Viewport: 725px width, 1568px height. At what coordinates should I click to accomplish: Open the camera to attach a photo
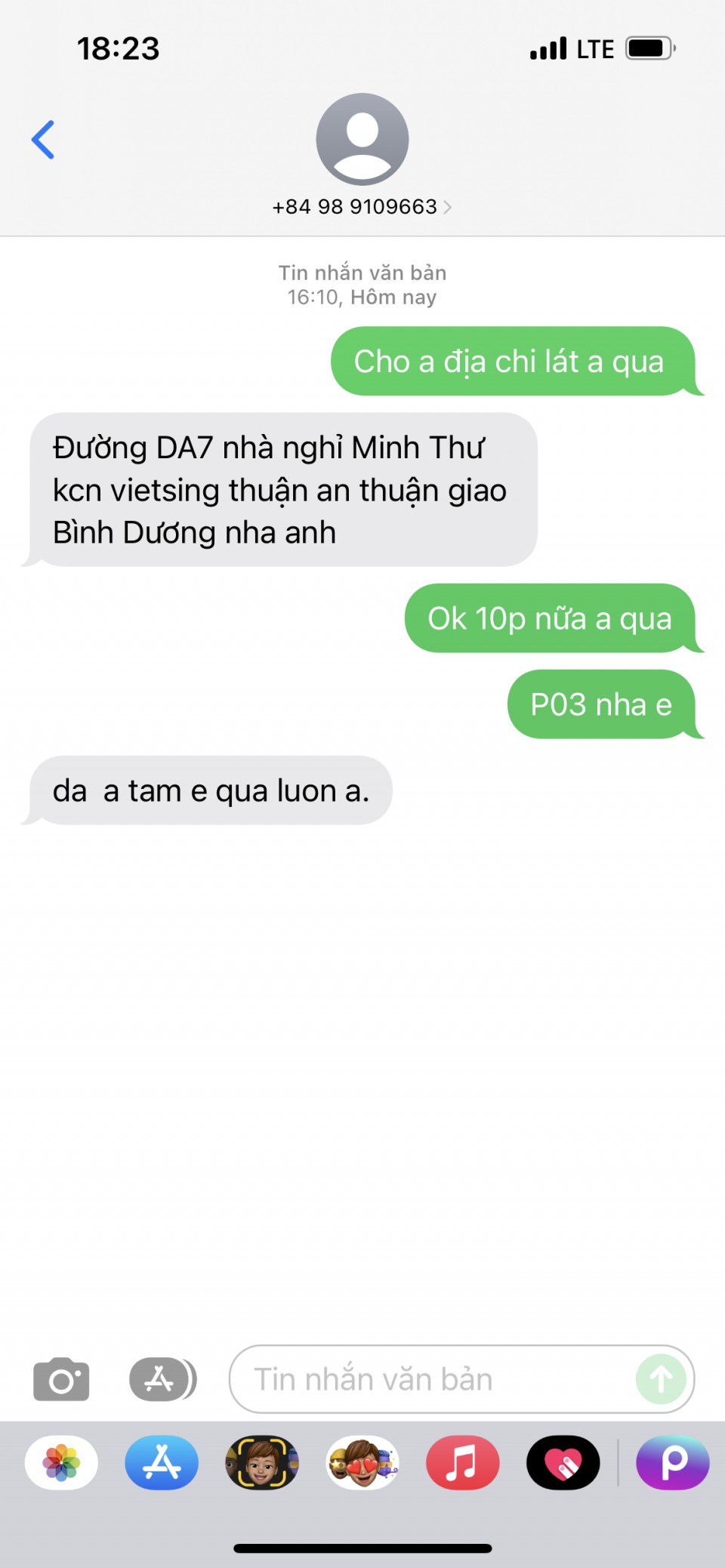point(61,1379)
